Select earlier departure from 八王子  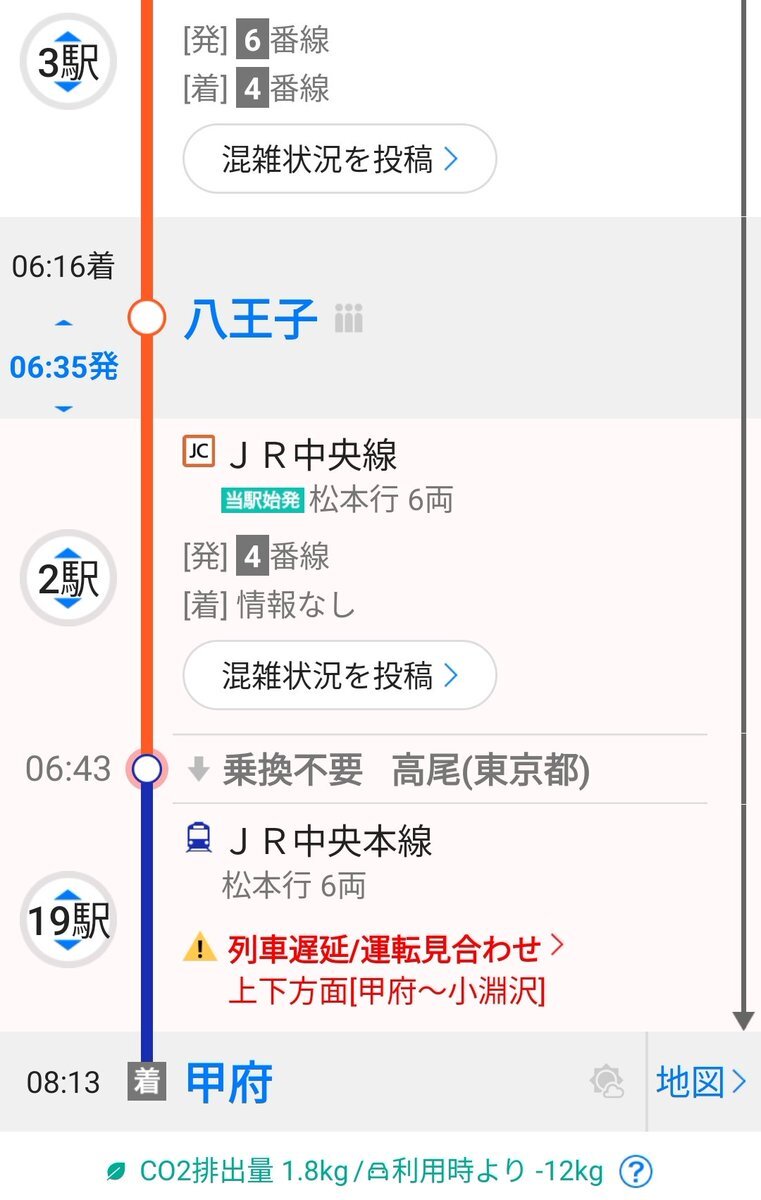64,323
